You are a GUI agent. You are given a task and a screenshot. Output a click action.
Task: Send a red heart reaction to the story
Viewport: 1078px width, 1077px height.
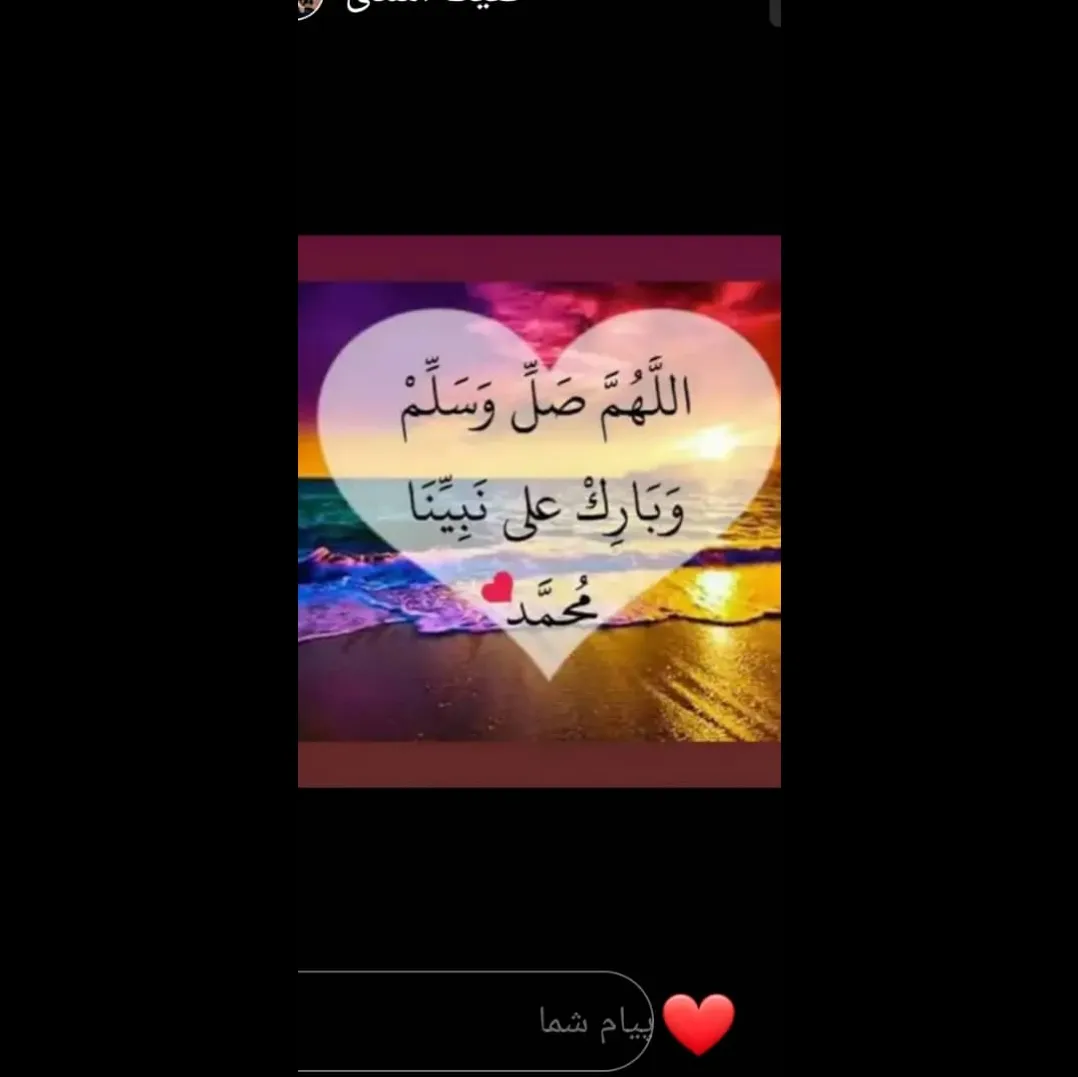[x=698, y=1025]
